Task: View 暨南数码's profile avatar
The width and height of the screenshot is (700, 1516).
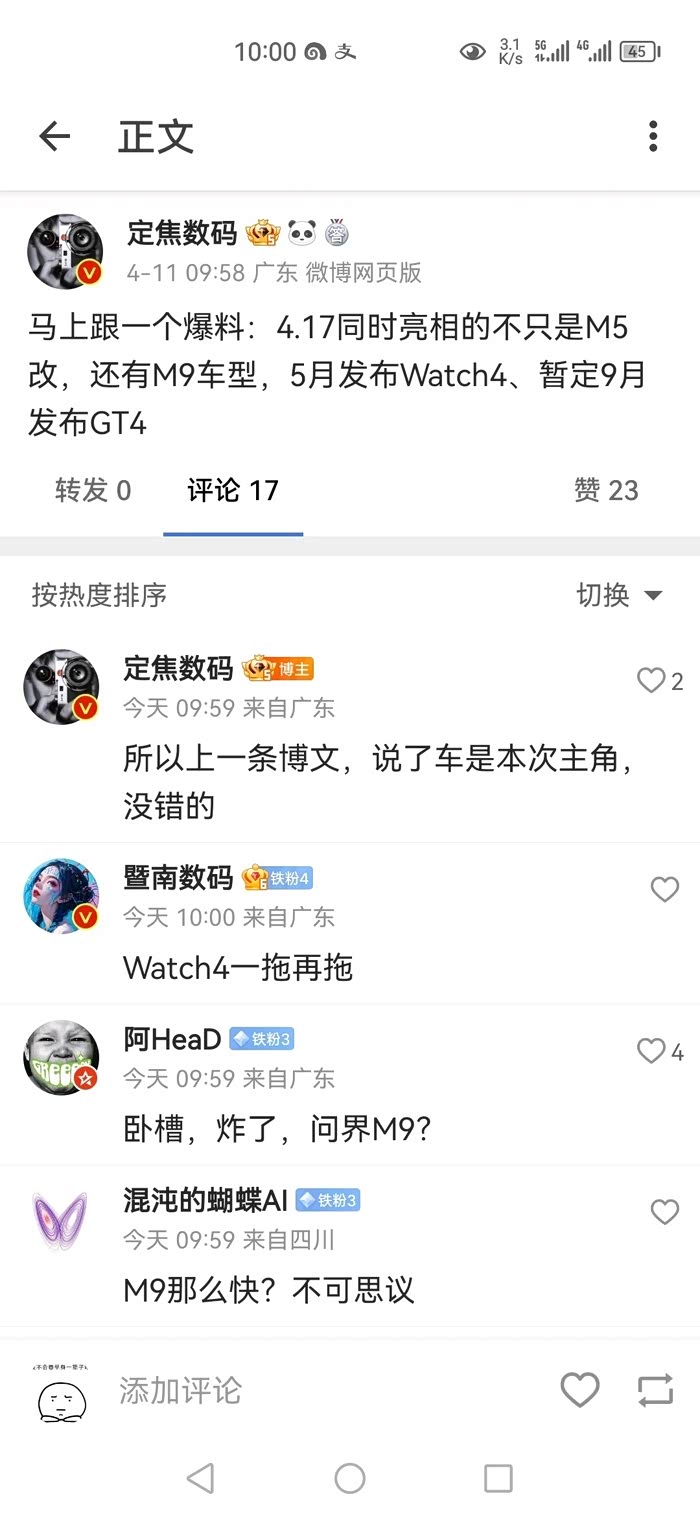Action: click(x=61, y=895)
